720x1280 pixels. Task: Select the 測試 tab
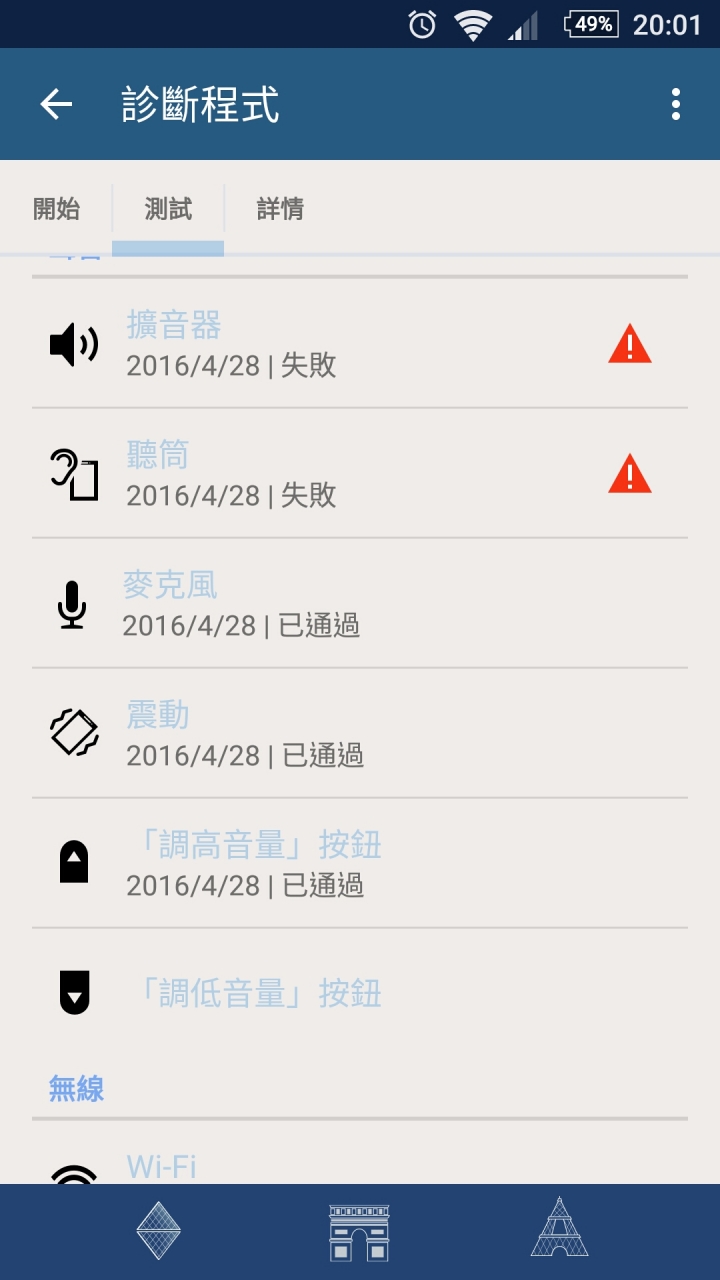click(x=168, y=209)
